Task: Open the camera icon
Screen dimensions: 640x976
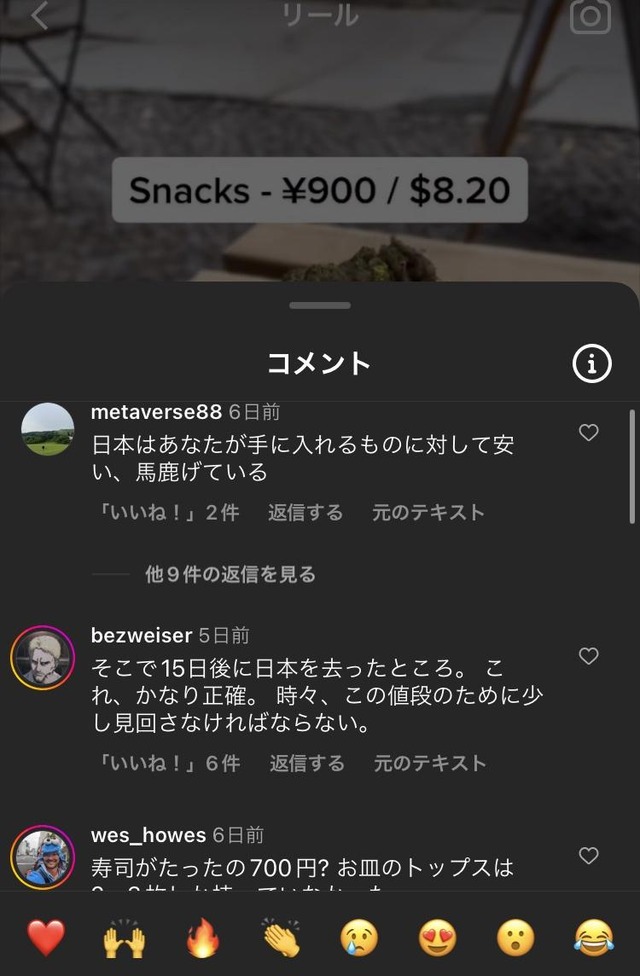Action: (x=590, y=16)
